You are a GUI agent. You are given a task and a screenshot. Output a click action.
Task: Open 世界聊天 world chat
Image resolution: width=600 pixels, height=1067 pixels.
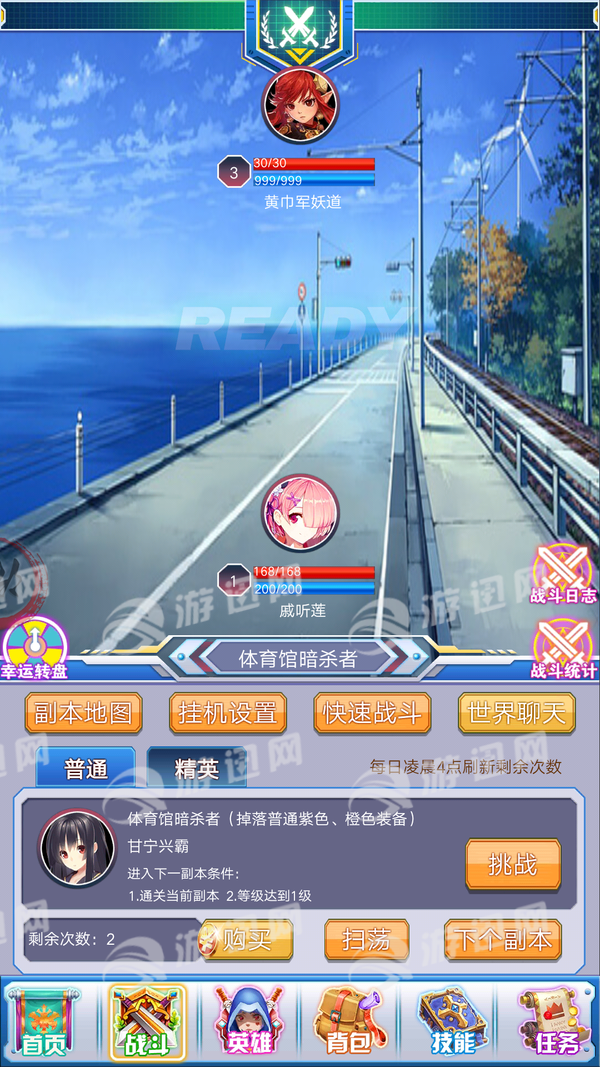517,713
